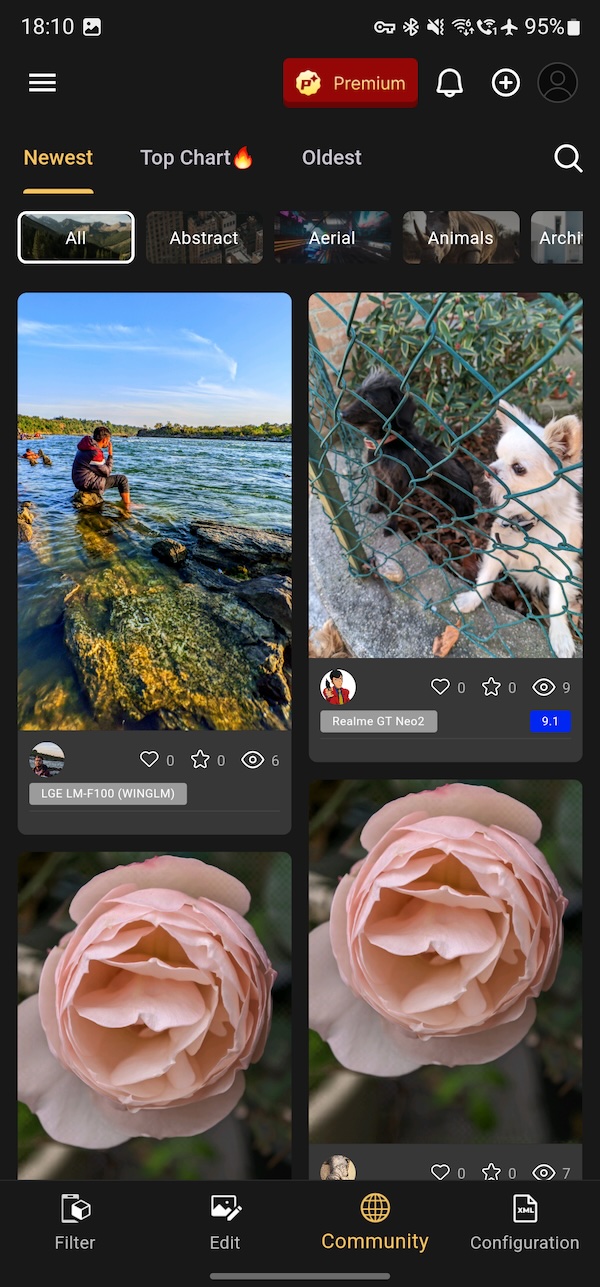The height and width of the screenshot is (1287, 600).
Task: Select the All category chip
Action: tap(76, 238)
